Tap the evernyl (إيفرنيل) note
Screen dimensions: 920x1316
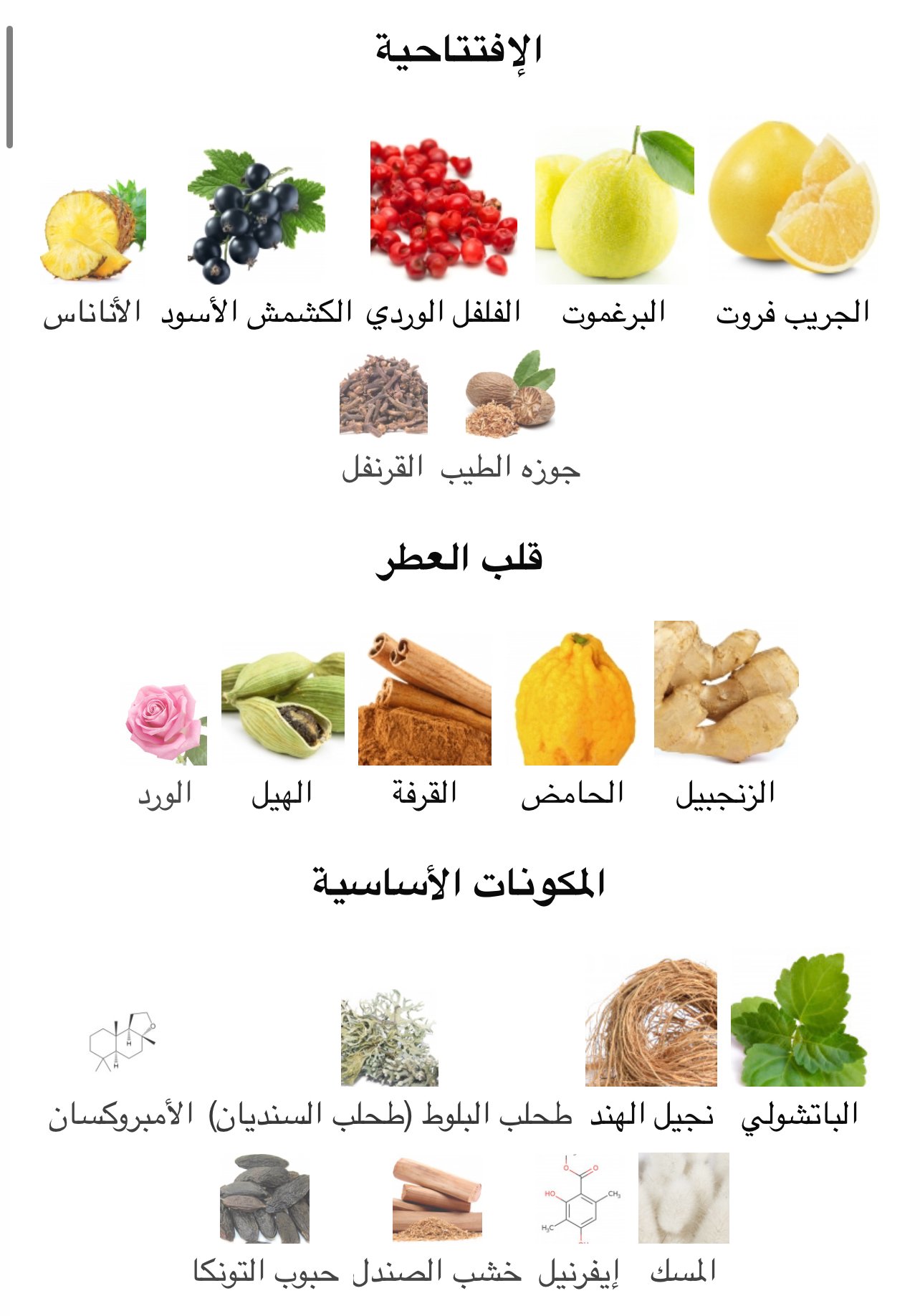[x=579, y=1198]
